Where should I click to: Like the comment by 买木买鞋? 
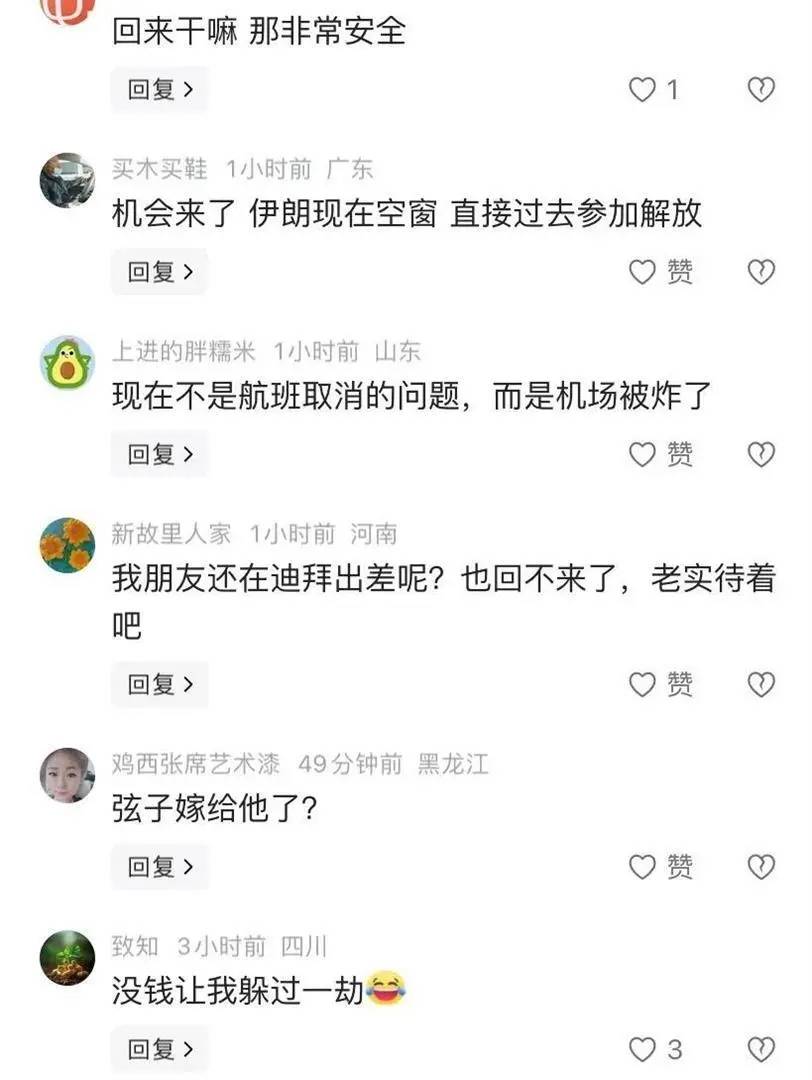tap(642, 272)
